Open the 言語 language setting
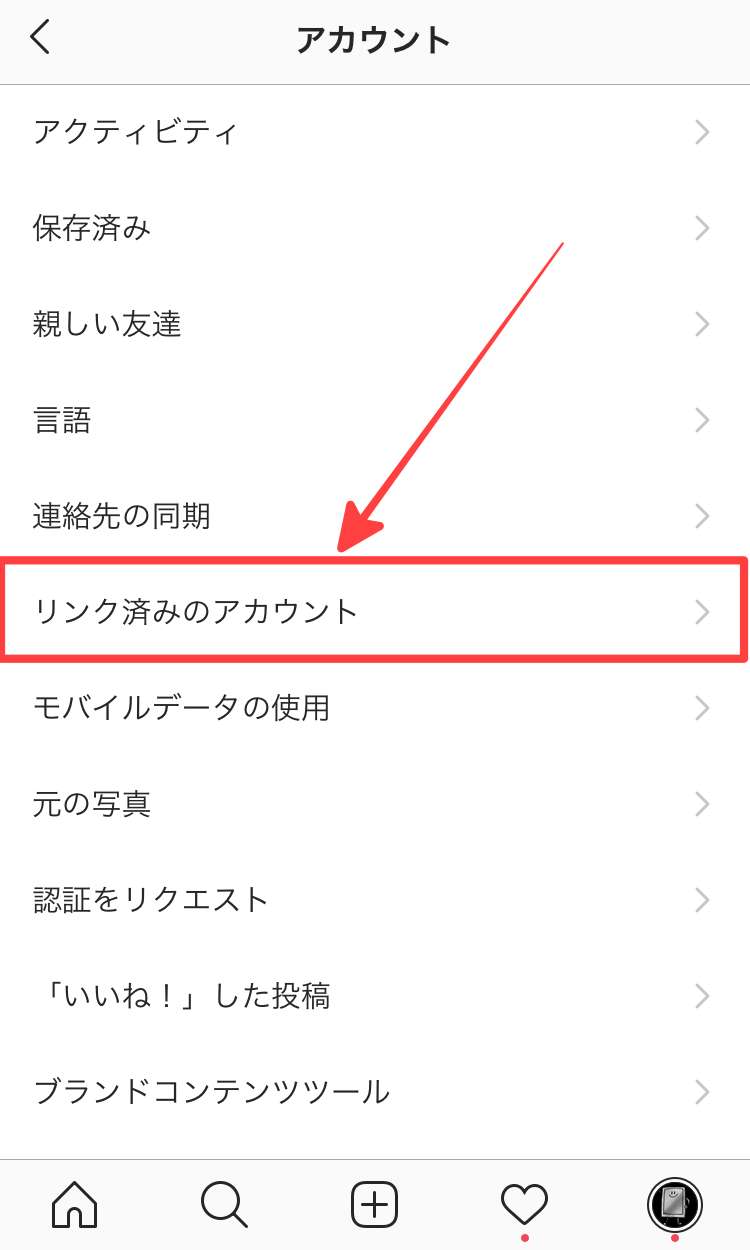This screenshot has width=750, height=1250. (374, 420)
